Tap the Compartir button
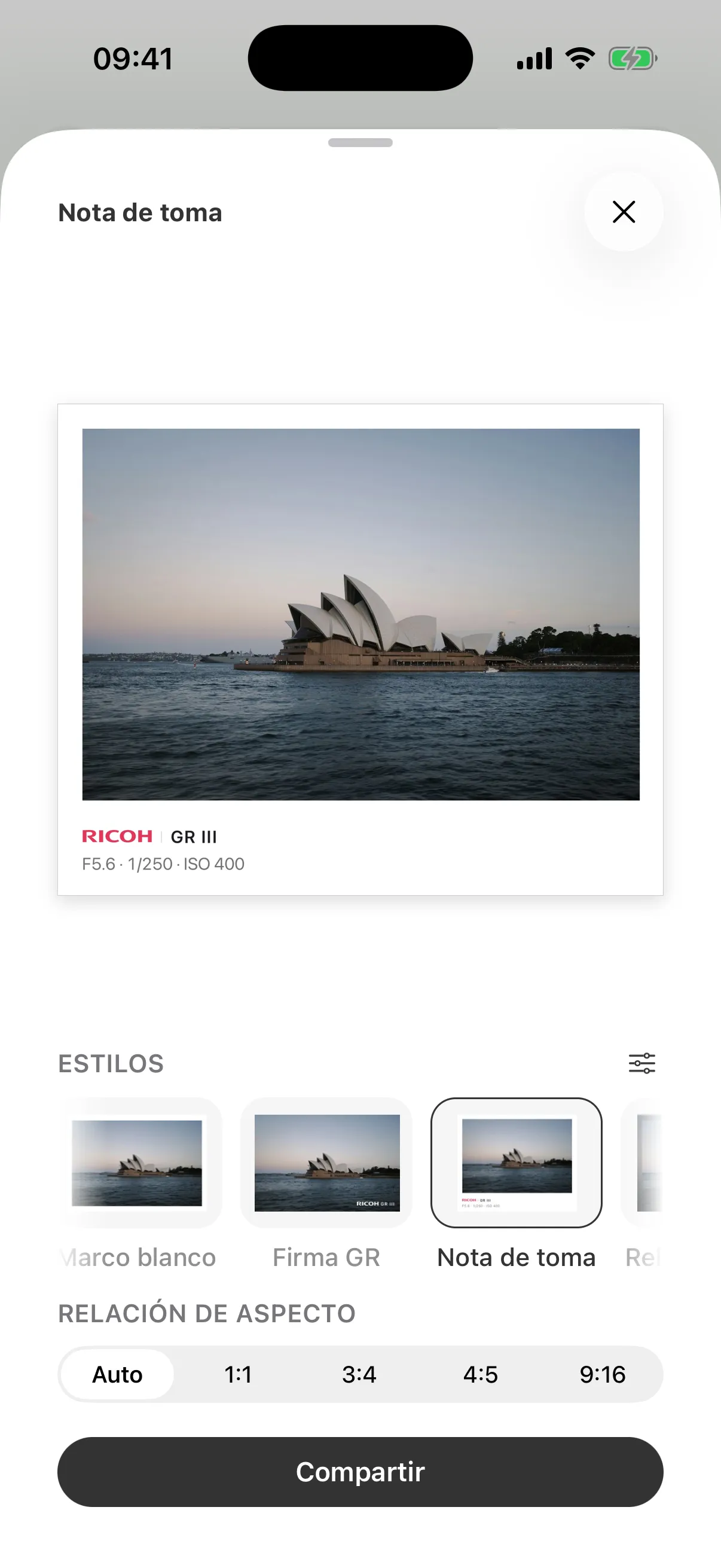 pyautogui.click(x=360, y=1472)
